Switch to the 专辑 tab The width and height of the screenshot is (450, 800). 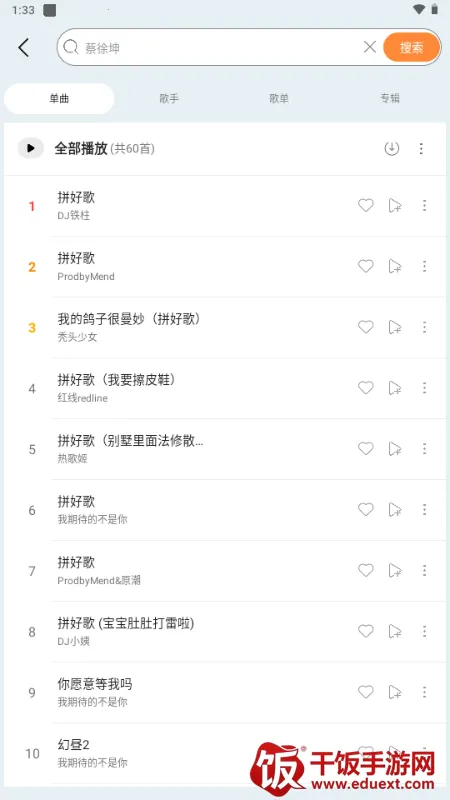(x=390, y=98)
